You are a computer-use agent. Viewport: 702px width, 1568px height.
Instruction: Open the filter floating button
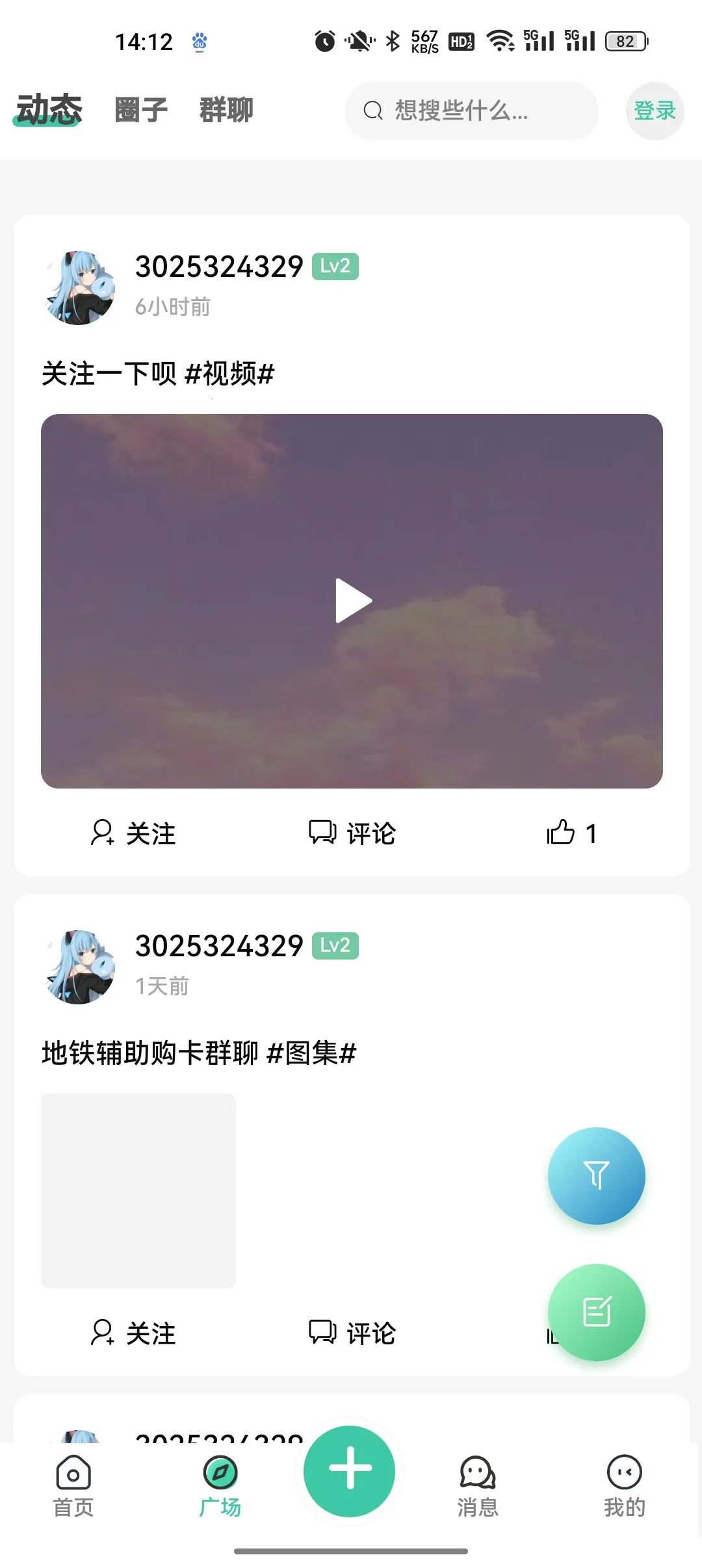(x=596, y=1175)
